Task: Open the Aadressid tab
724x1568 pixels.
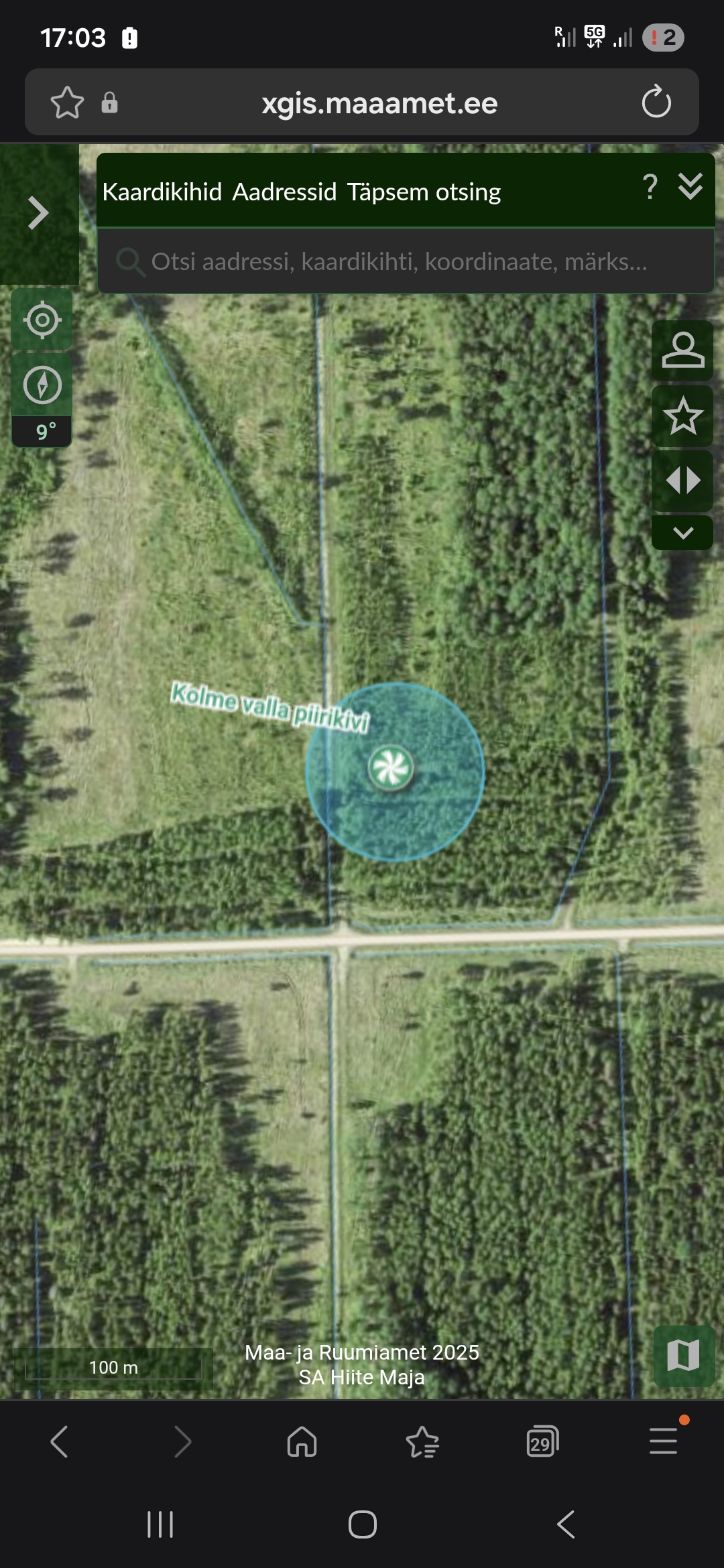Action: 284,192
